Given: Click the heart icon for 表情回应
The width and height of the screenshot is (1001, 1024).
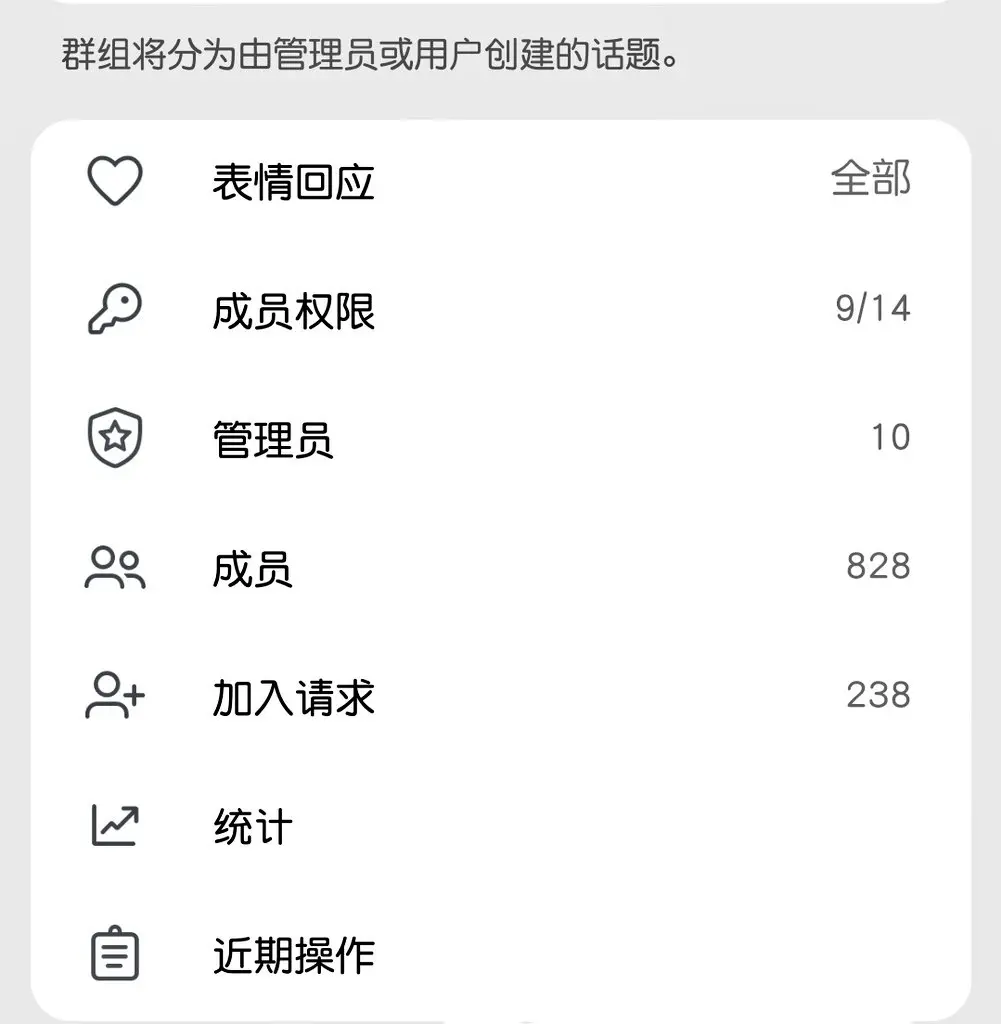Looking at the screenshot, I should click(114, 180).
